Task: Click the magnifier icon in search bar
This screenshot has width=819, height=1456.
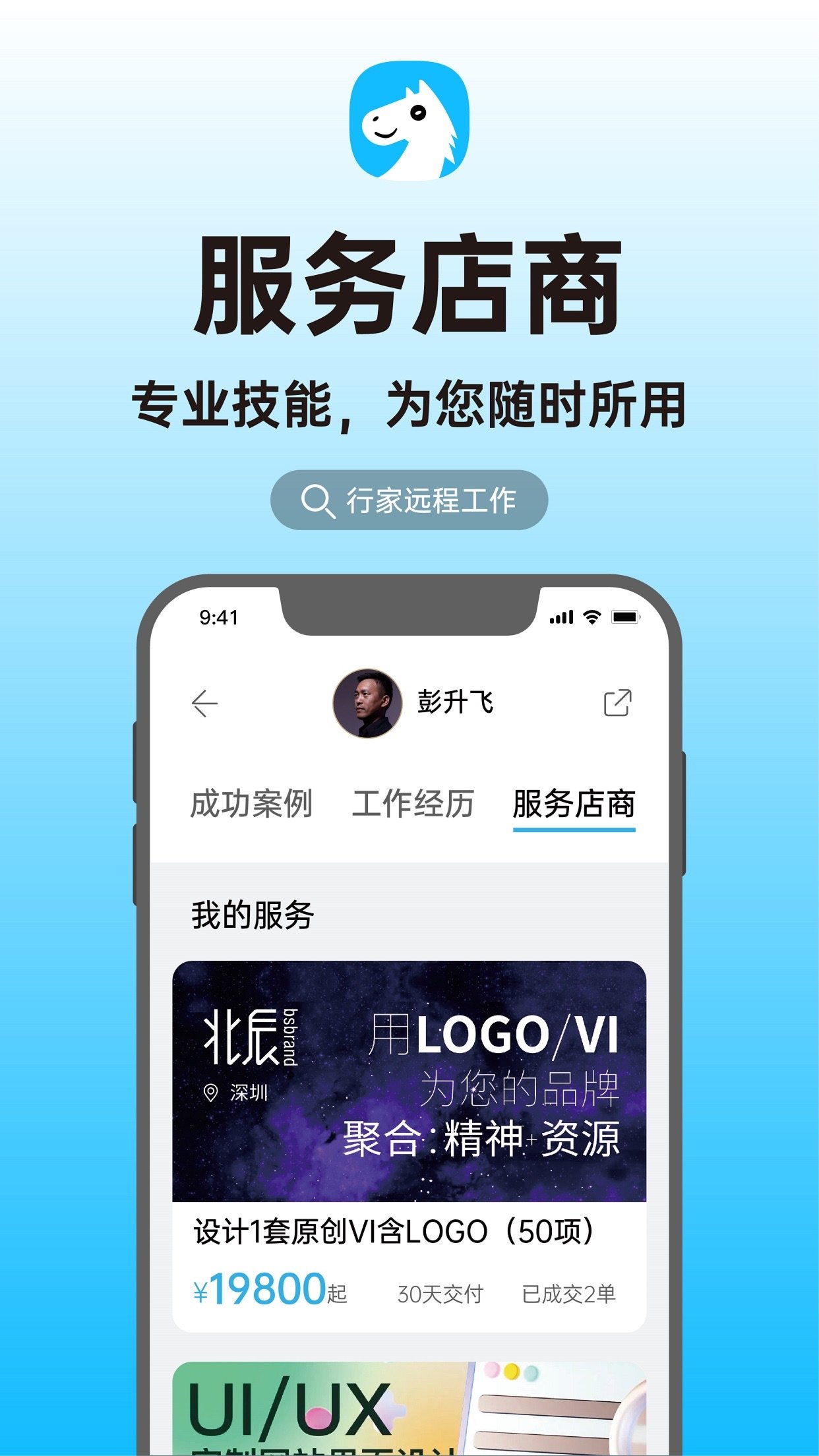Action: click(318, 500)
